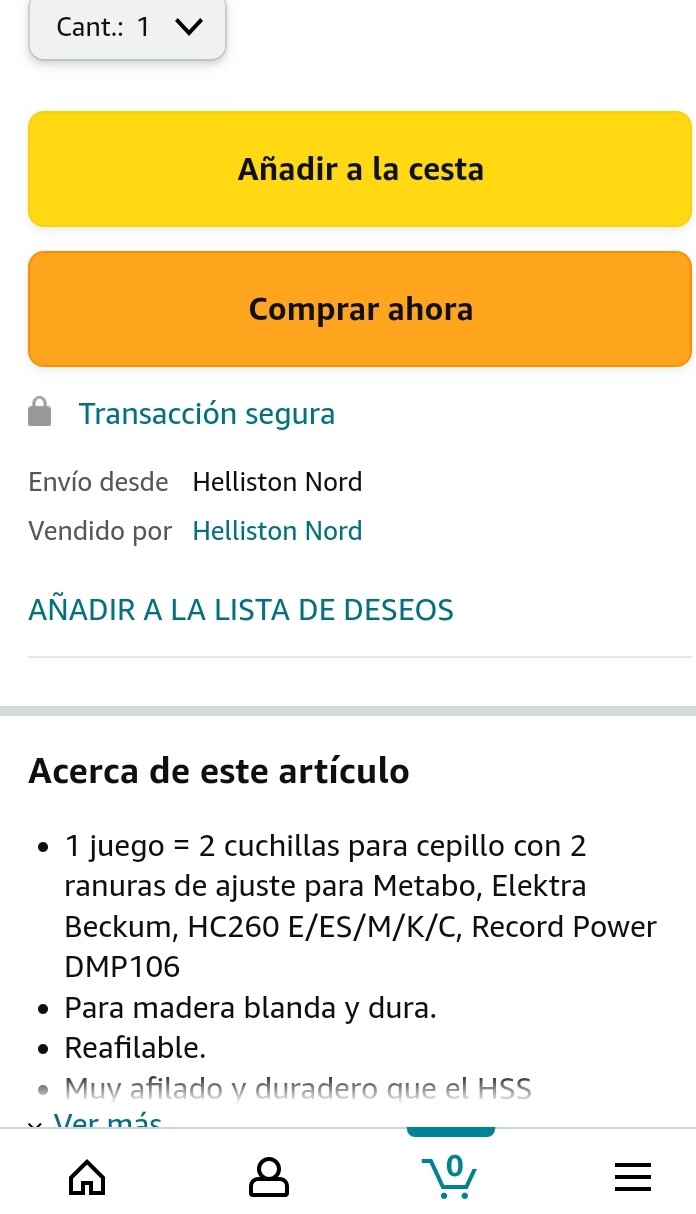The image size is (696, 1214).
Task: Open the hamburger menu tab
Action: pyautogui.click(x=632, y=1177)
